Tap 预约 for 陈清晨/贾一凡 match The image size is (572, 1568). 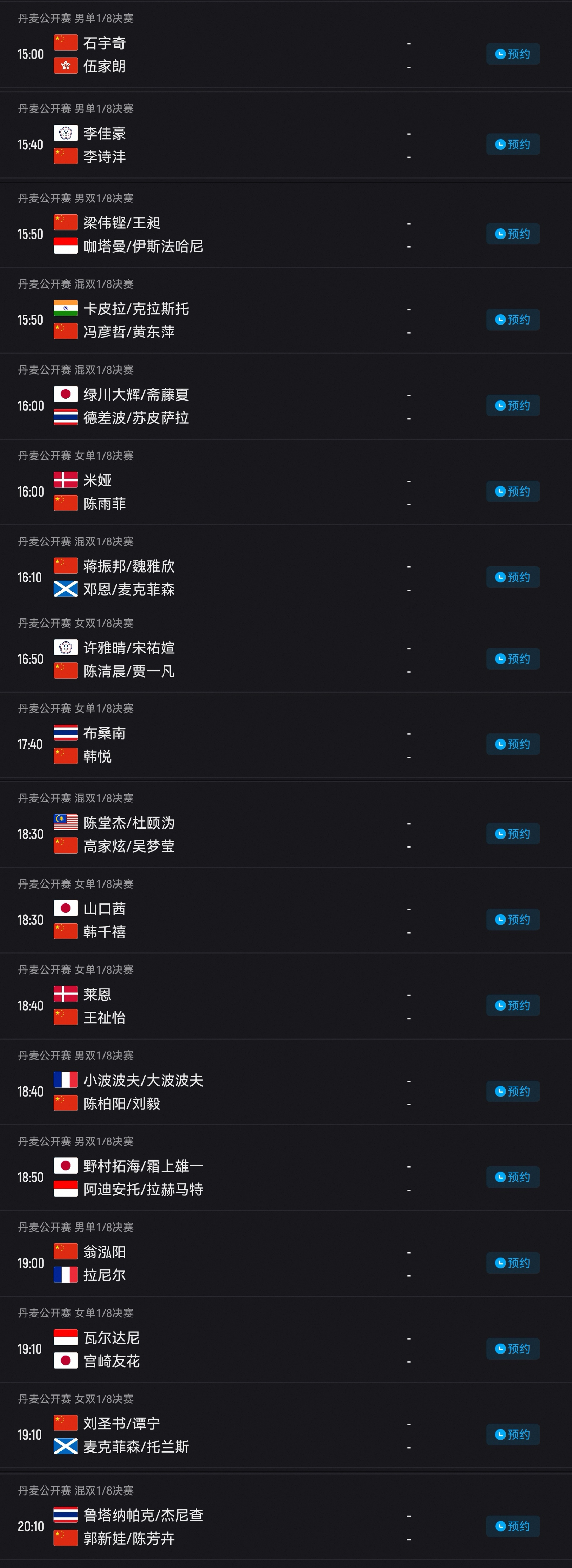click(x=512, y=659)
